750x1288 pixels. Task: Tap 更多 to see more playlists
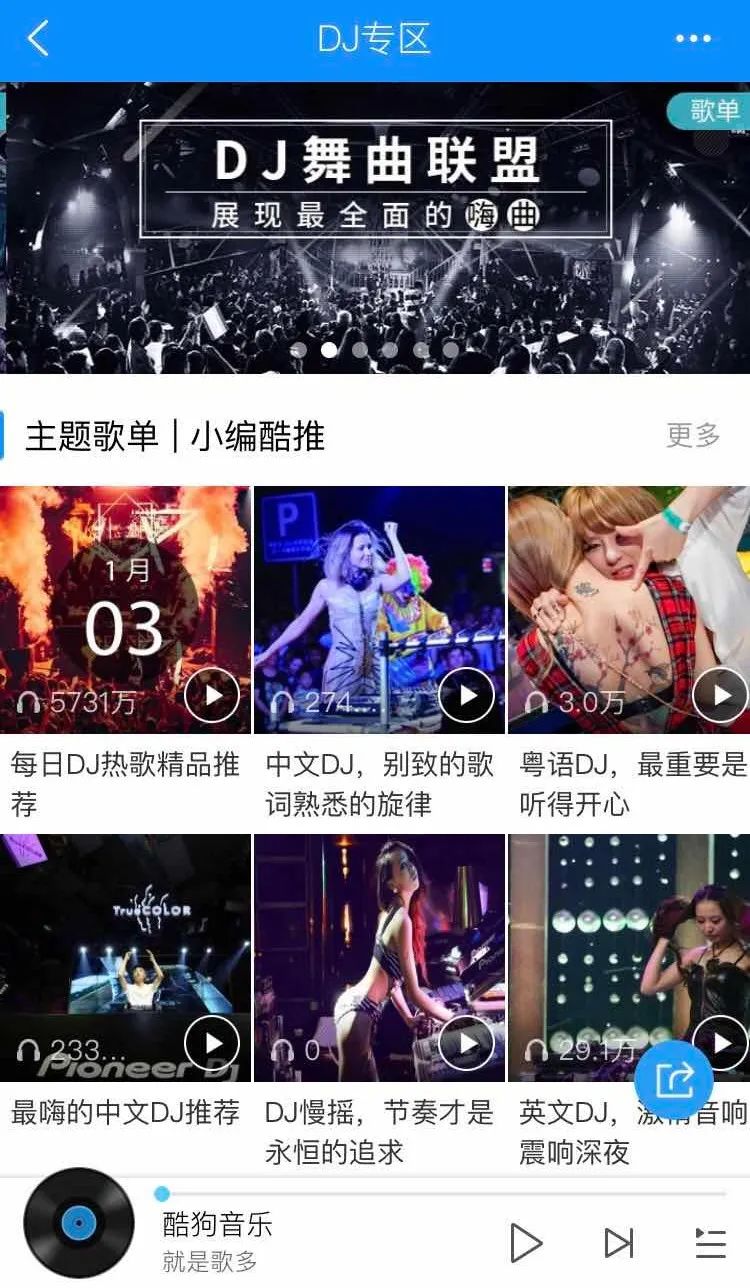[x=693, y=435]
